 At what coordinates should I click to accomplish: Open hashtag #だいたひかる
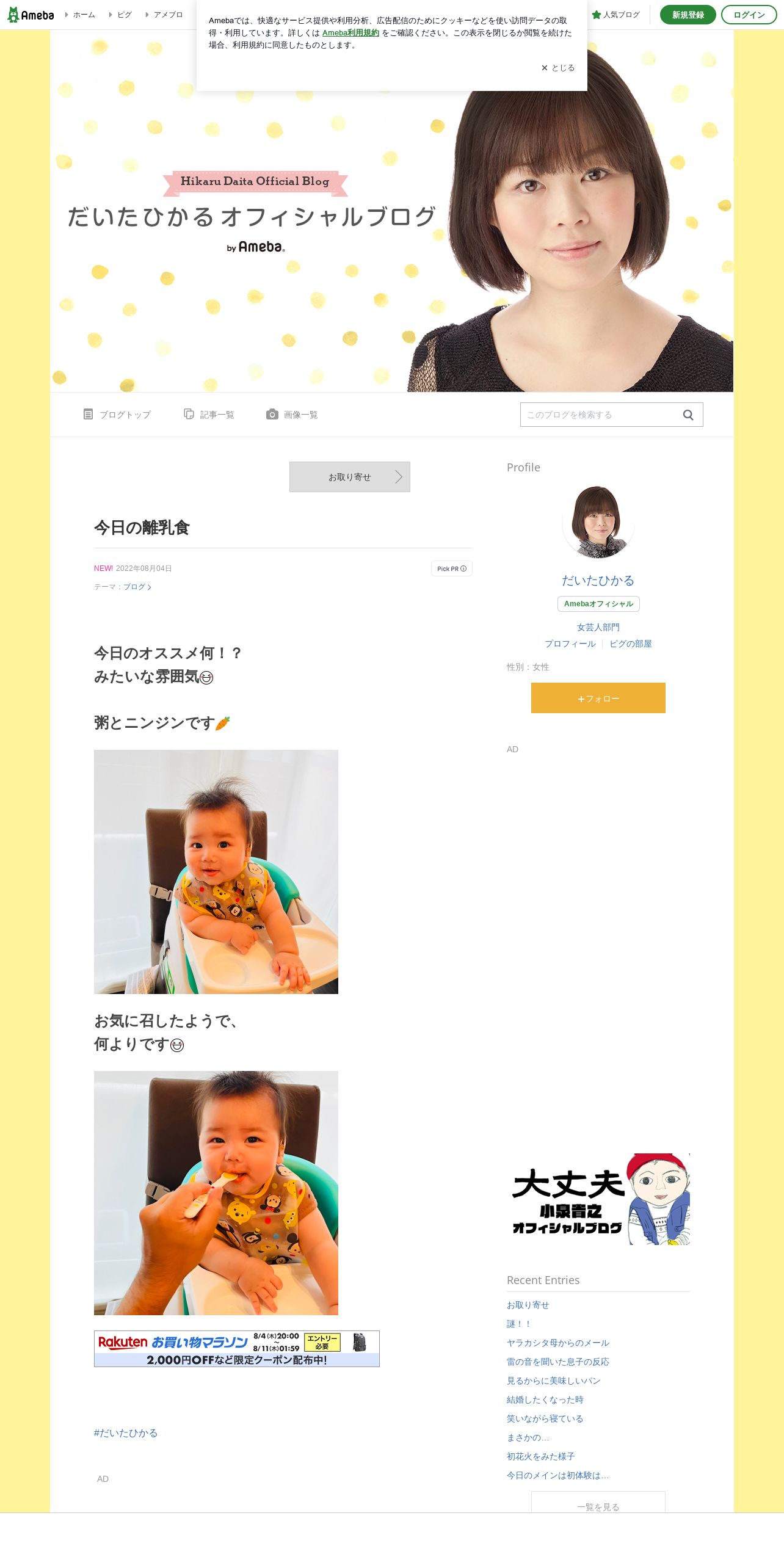coord(126,1433)
